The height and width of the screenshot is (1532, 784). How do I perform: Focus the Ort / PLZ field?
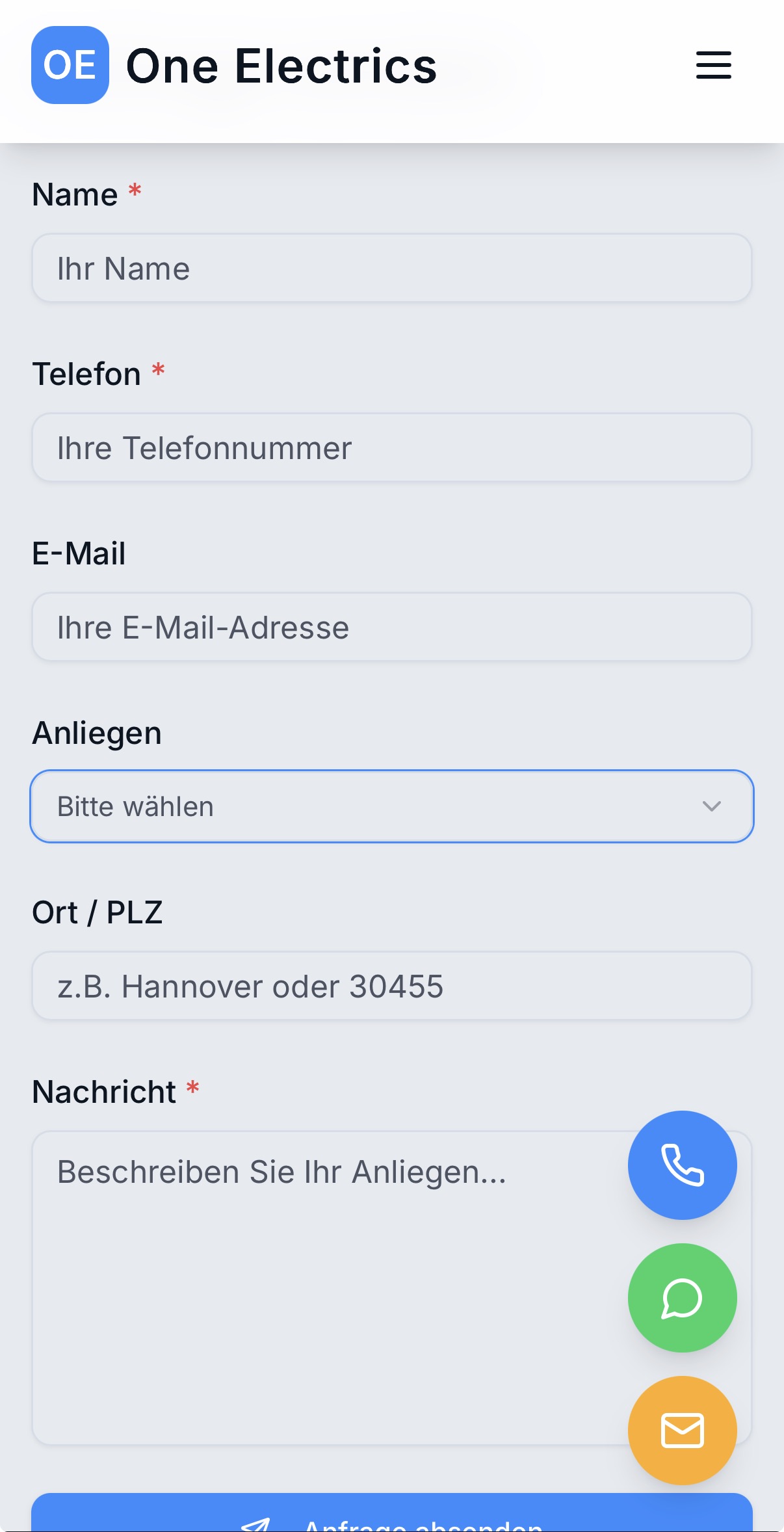[x=391, y=986]
